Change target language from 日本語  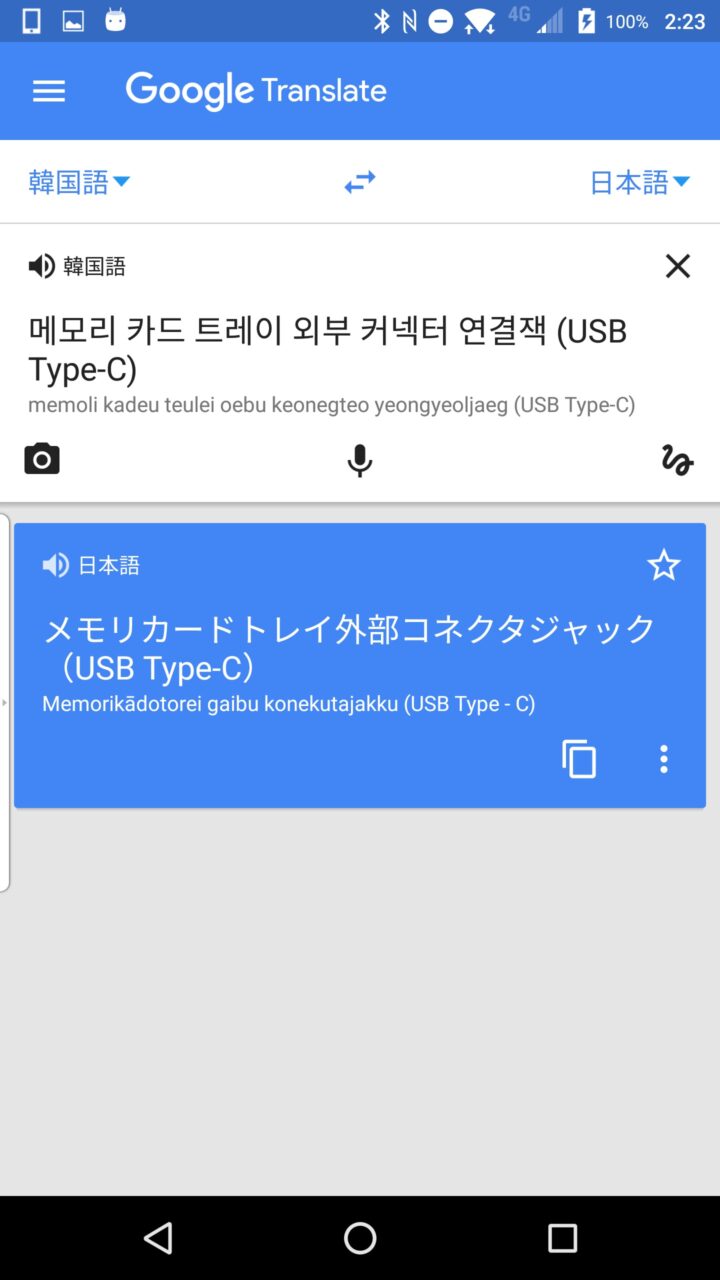(639, 182)
